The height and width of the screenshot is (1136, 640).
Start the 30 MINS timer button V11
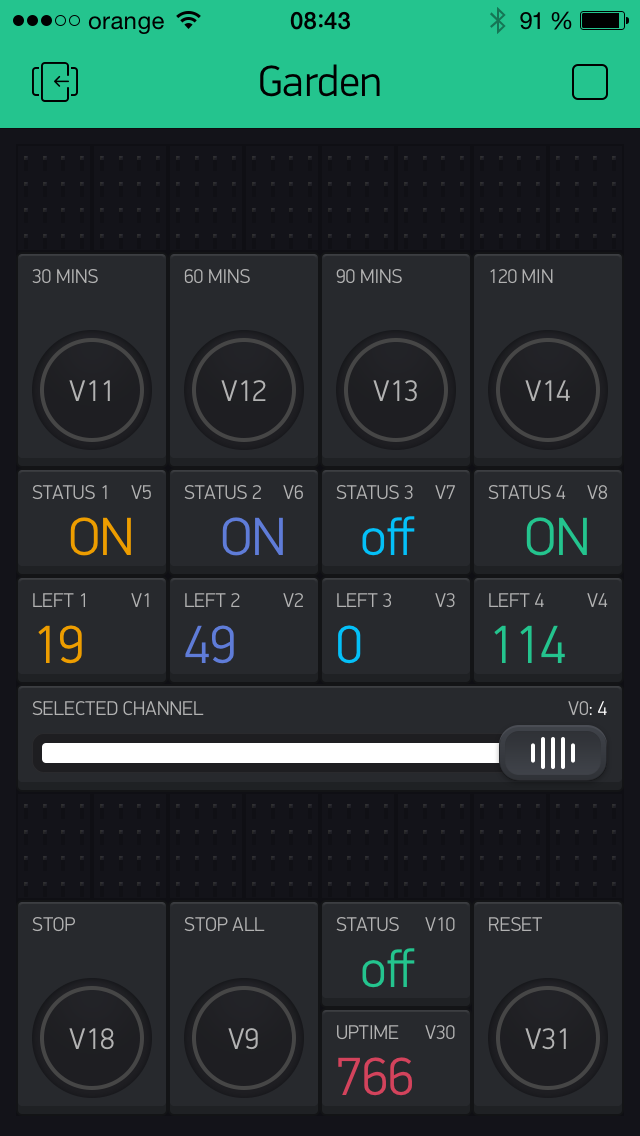tap(92, 391)
